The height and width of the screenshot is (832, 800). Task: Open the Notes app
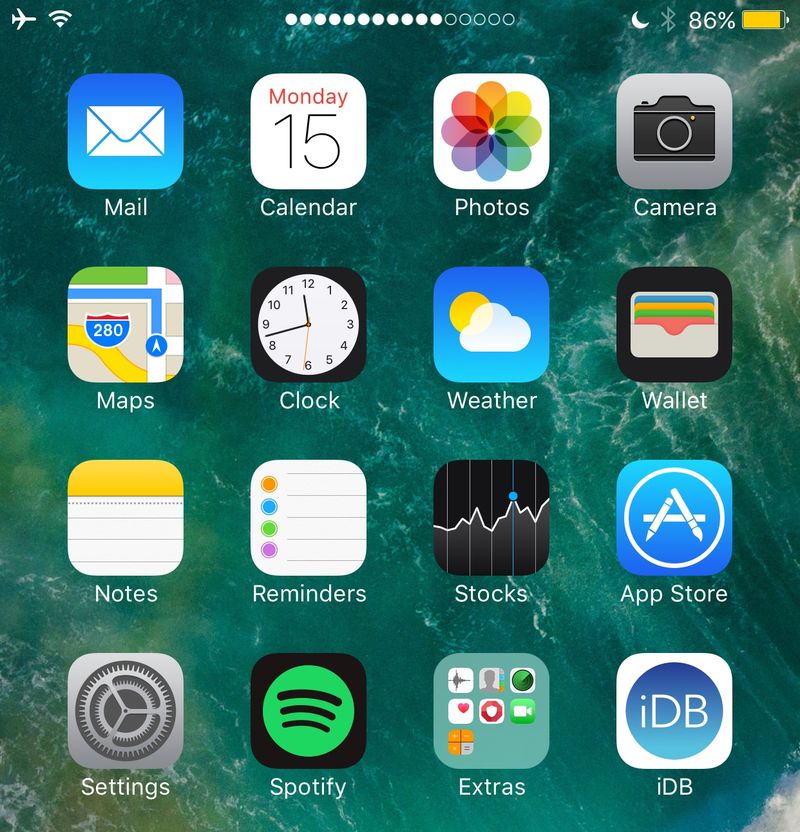(125, 517)
